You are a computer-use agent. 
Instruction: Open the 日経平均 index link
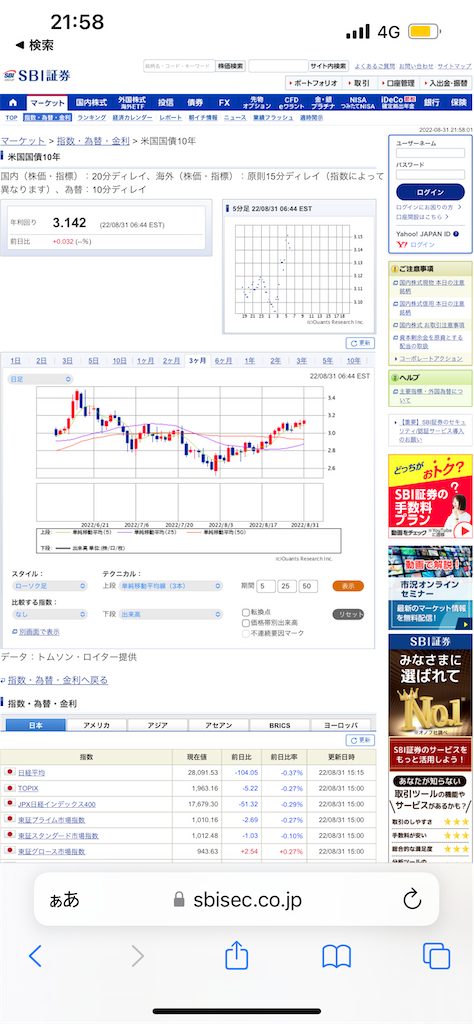tap(31, 773)
